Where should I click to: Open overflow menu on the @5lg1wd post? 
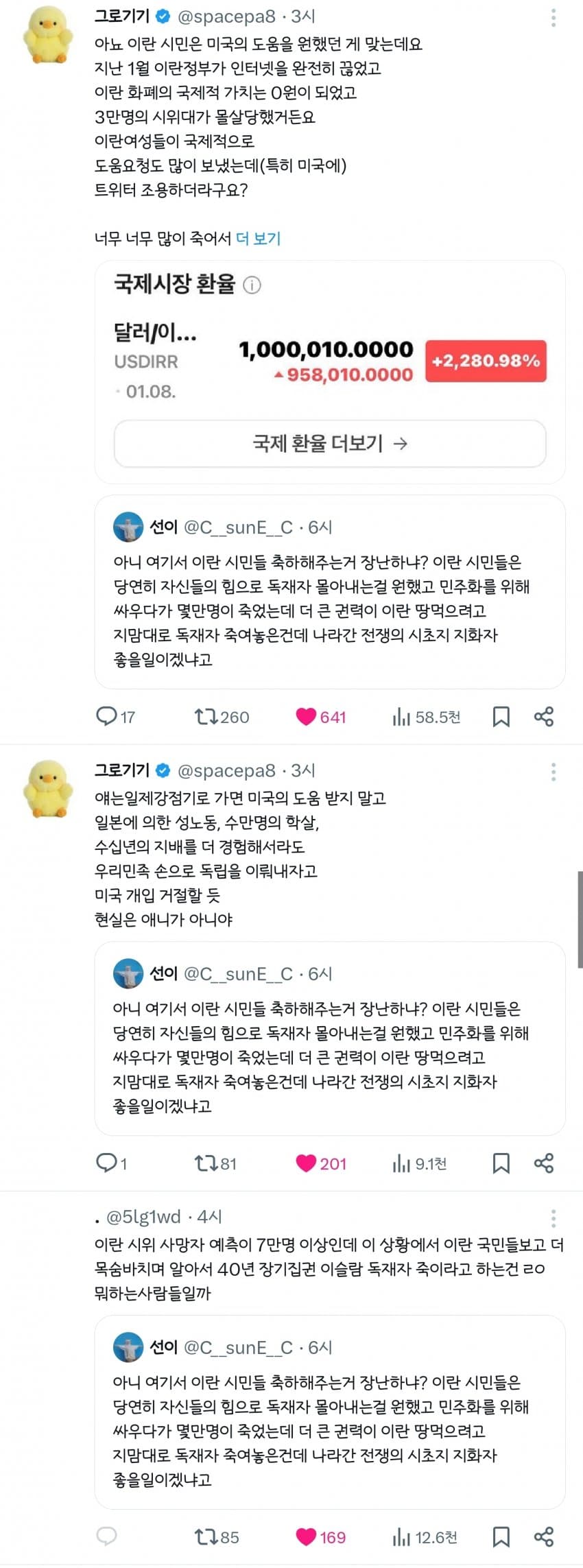click(553, 1219)
